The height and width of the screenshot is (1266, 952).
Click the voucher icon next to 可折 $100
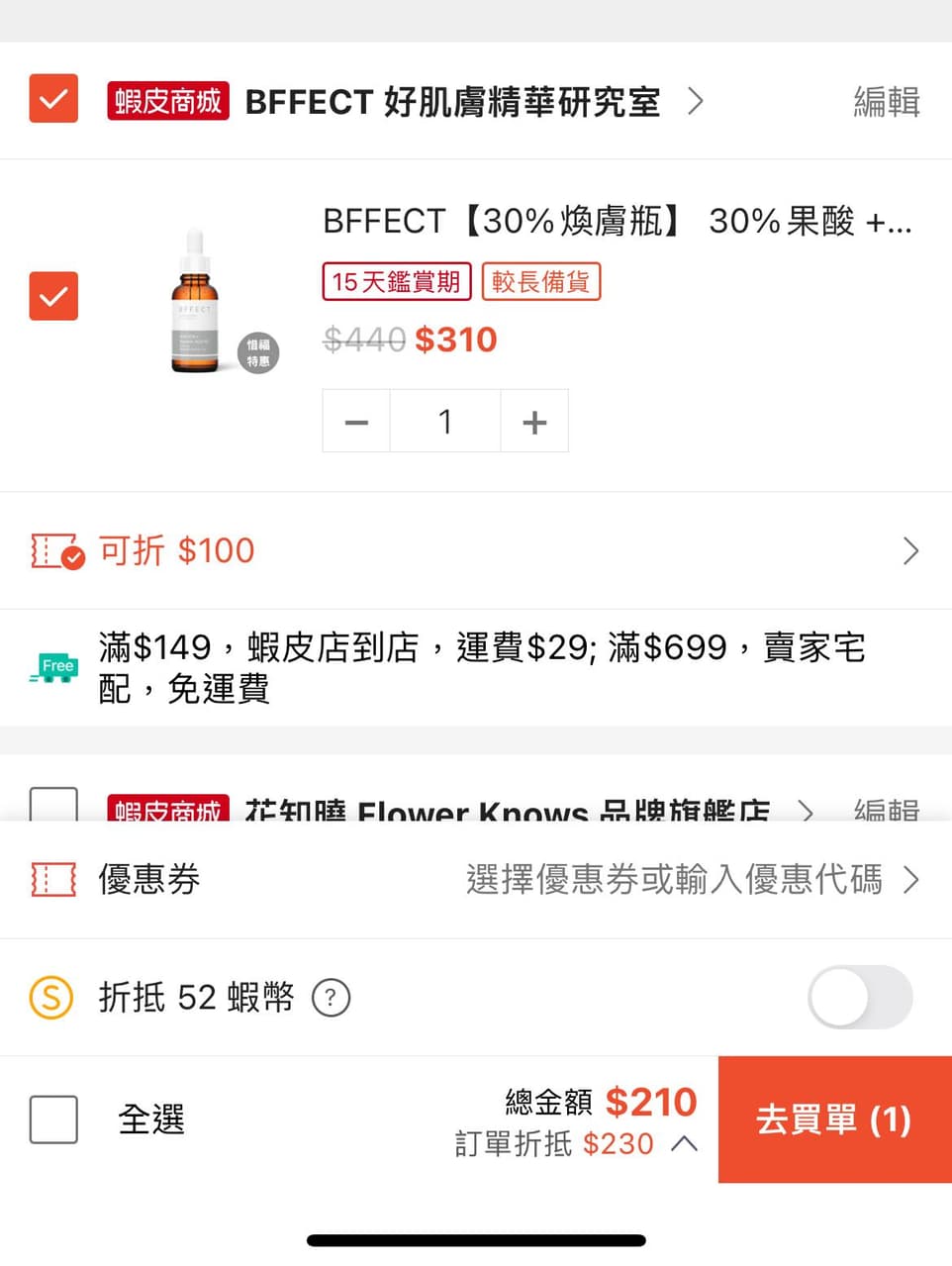click(x=56, y=551)
